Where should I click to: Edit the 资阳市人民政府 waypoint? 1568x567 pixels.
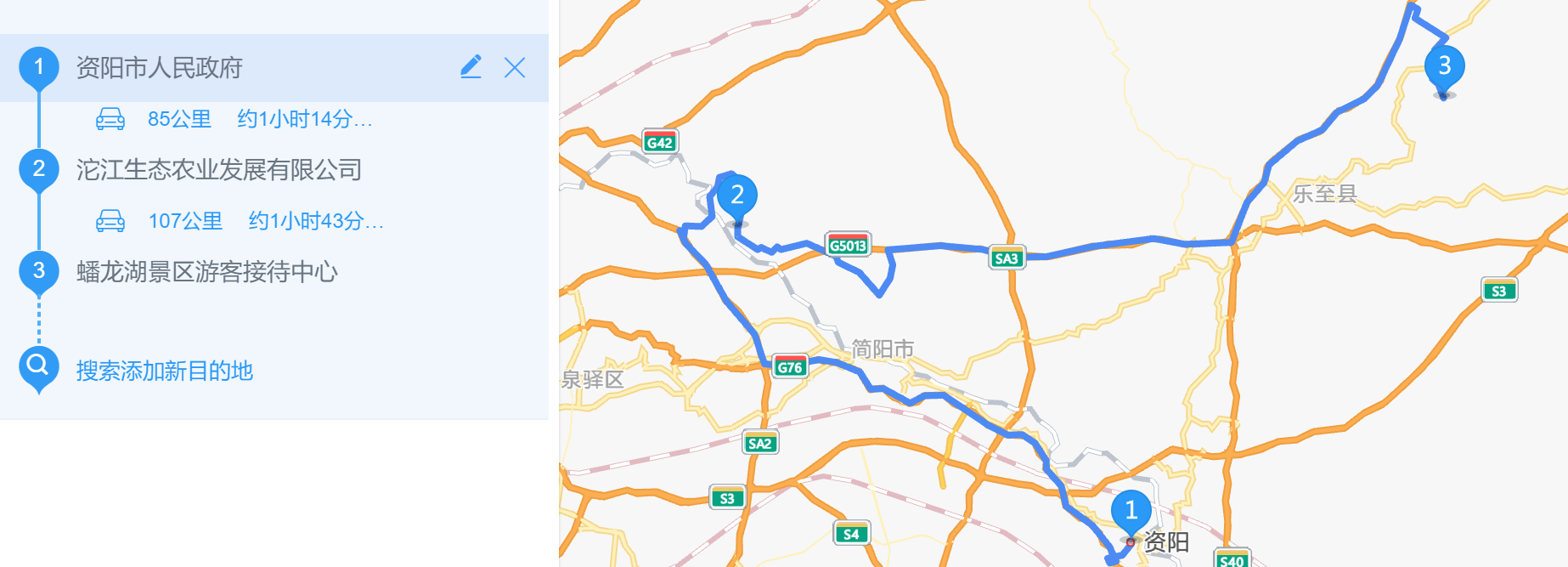[471, 67]
